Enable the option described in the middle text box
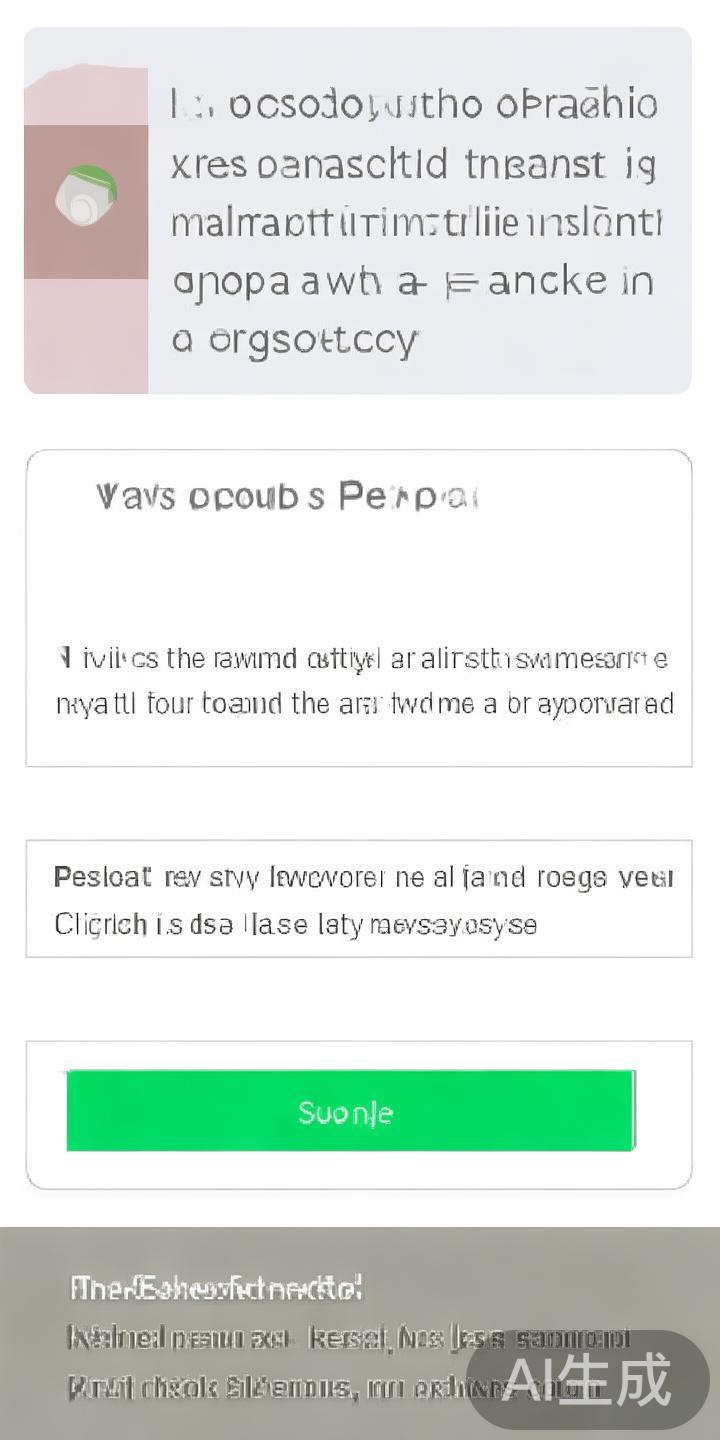Image resolution: width=720 pixels, height=1440 pixels. click(x=360, y=898)
